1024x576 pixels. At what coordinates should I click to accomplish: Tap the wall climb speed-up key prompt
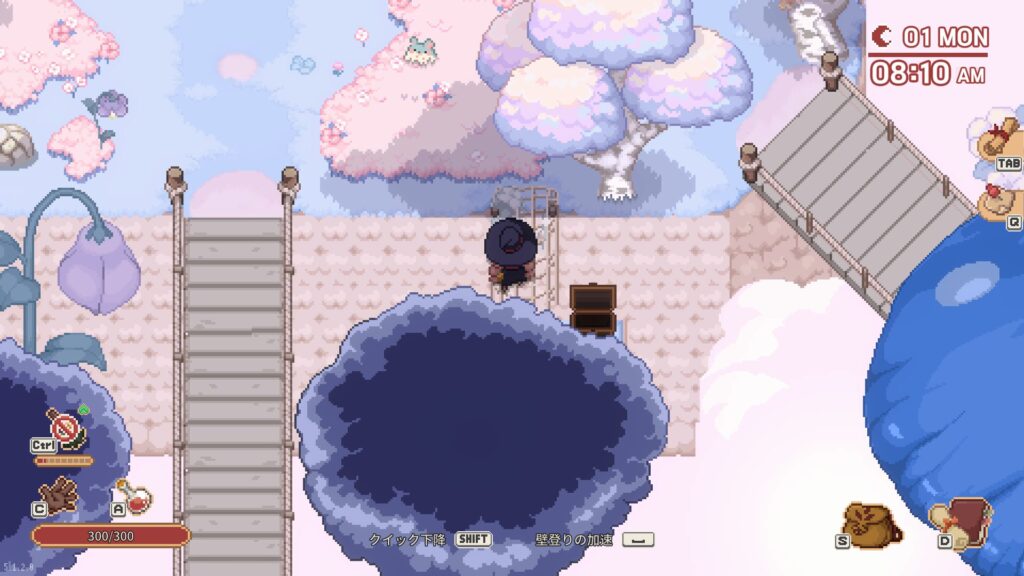click(x=638, y=539)
